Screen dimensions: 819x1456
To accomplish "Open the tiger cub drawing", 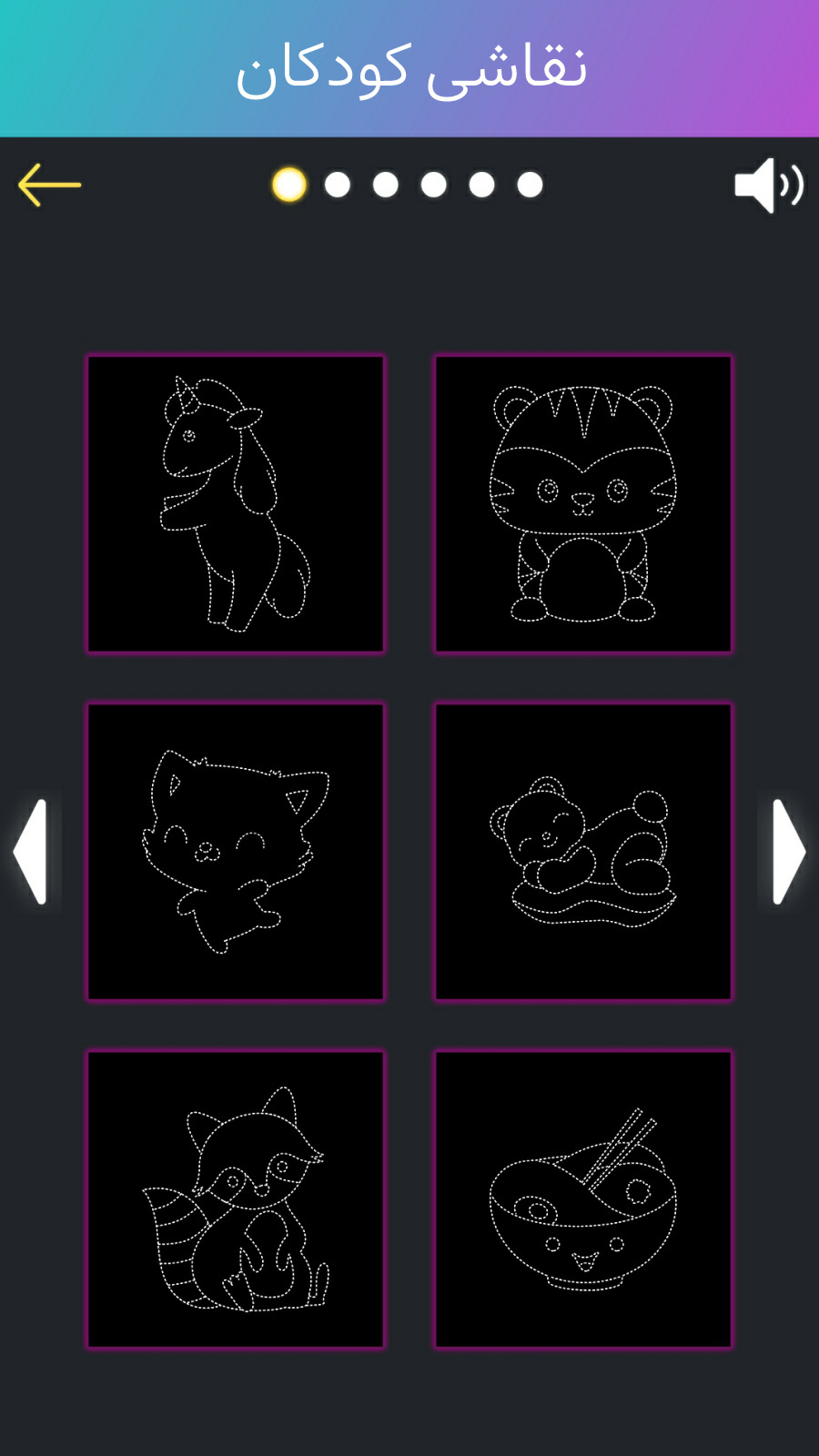I will (x=583, y=504).
